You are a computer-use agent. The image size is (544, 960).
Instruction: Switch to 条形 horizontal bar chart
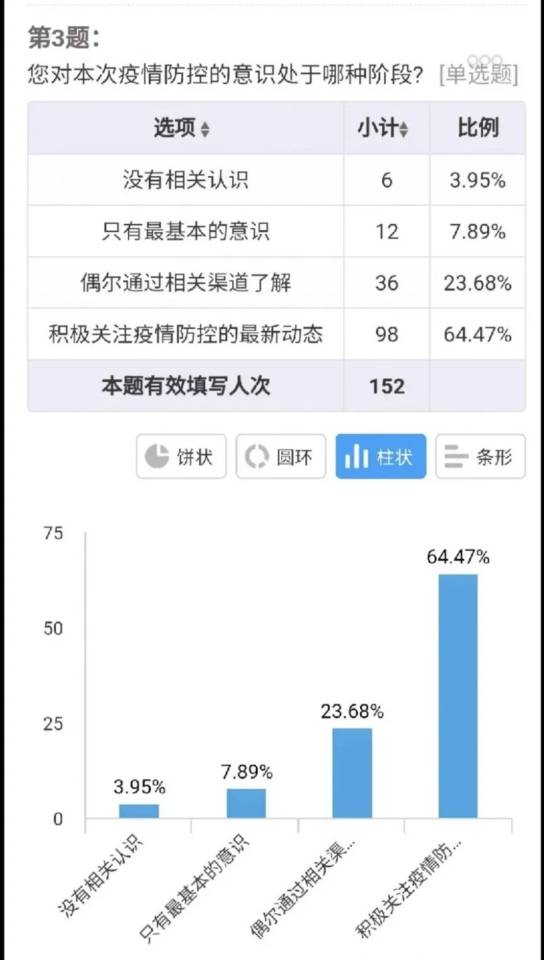click(x=480, y=457)
